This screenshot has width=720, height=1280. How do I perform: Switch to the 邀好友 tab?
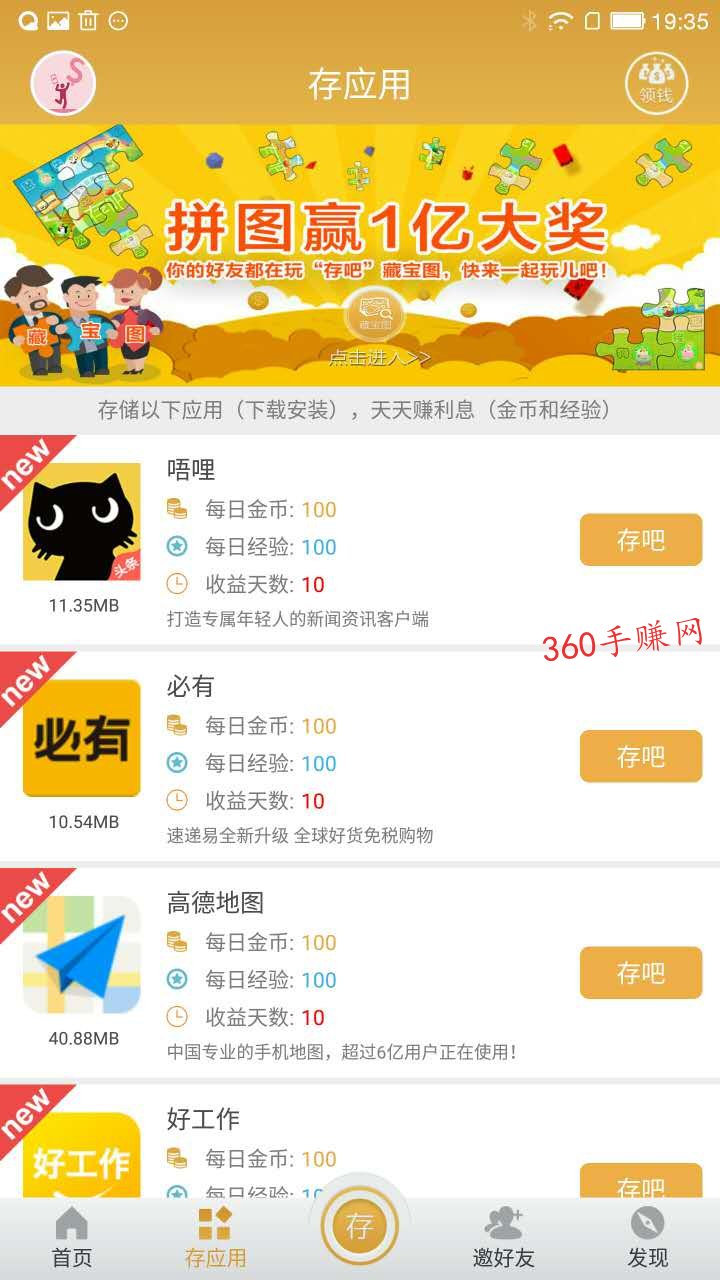[x=504, y=1238]
